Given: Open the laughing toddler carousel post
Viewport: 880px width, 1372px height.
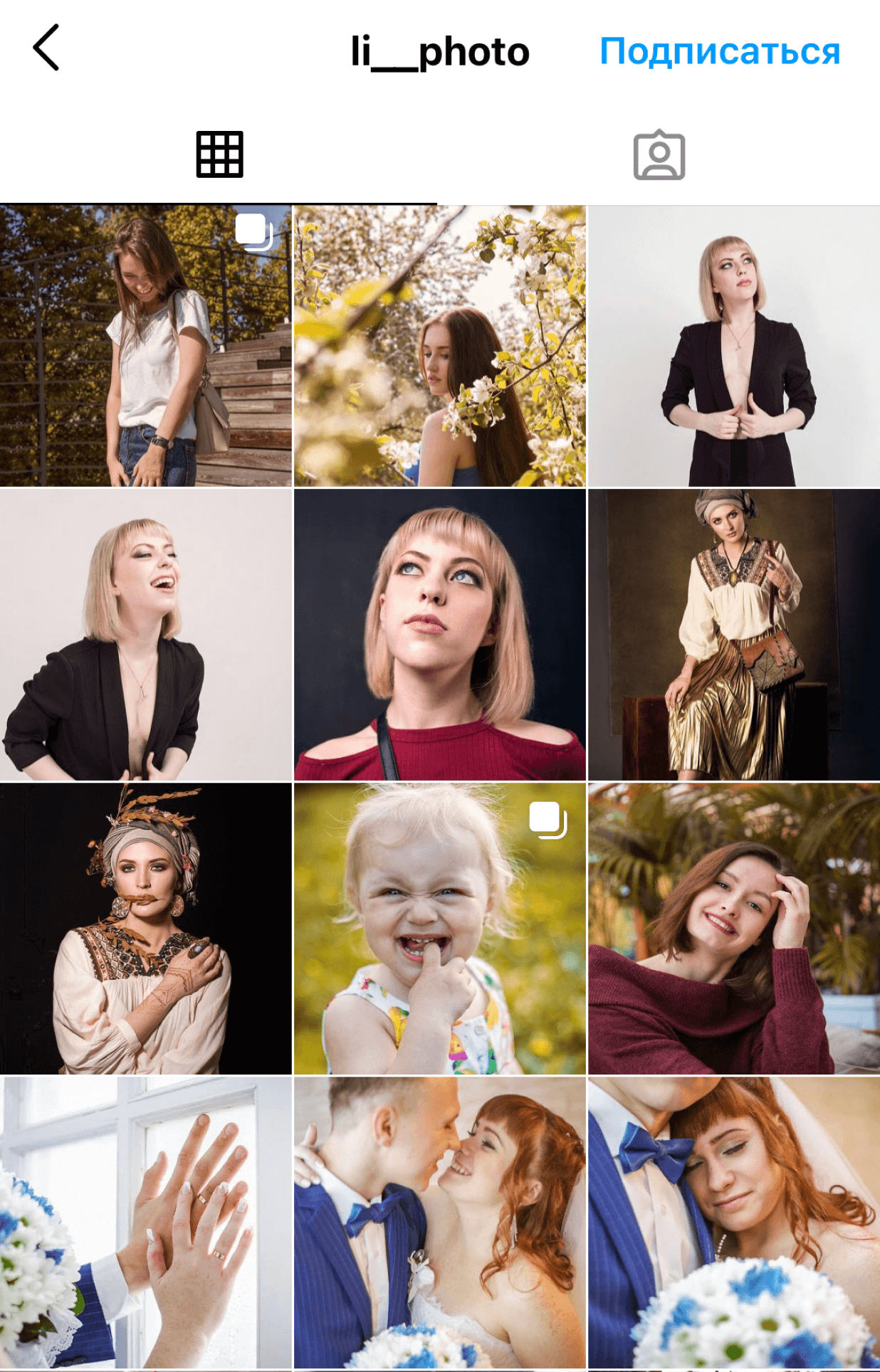Looking at the screenshot, I should click(x=439, y=929).
